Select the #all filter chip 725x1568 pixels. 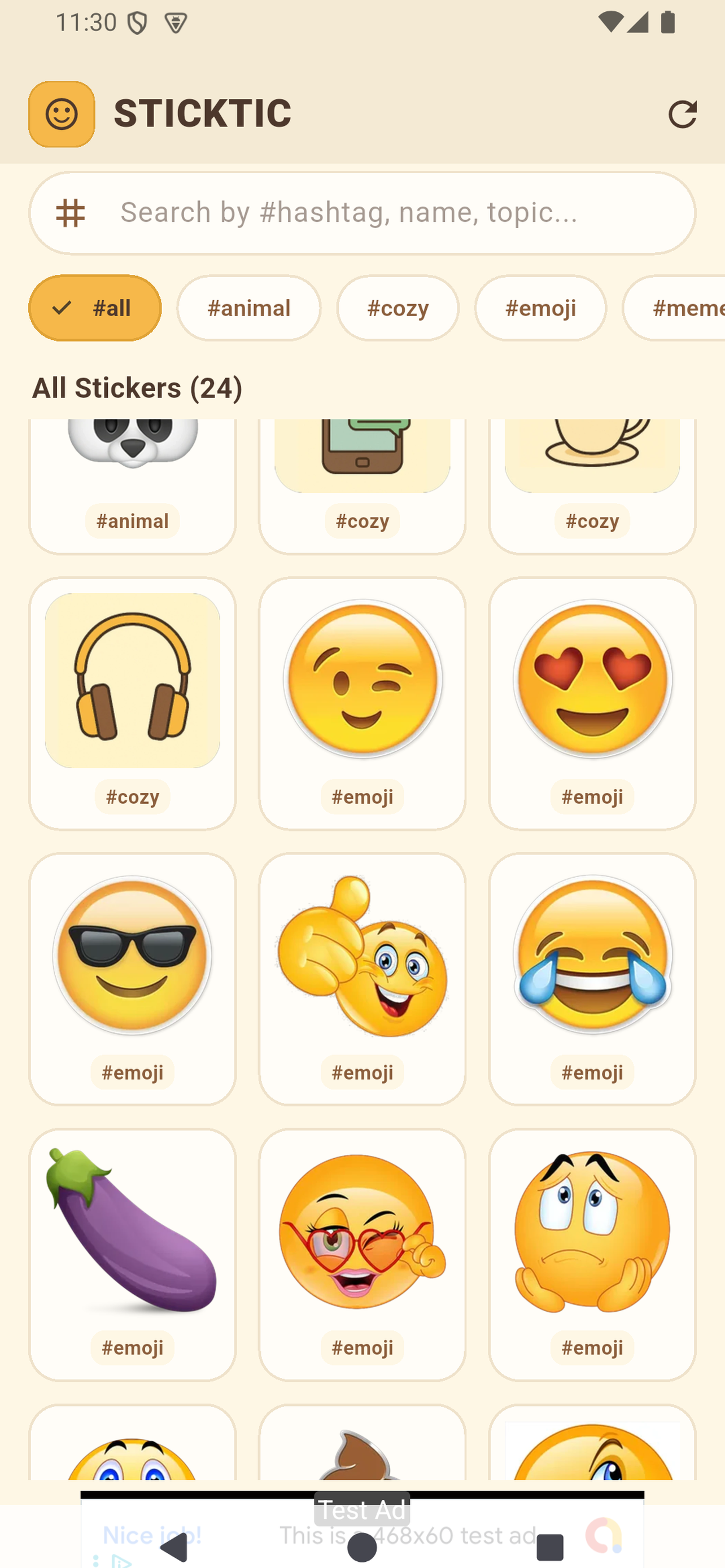pyautogui.click(x=95, y=308)
